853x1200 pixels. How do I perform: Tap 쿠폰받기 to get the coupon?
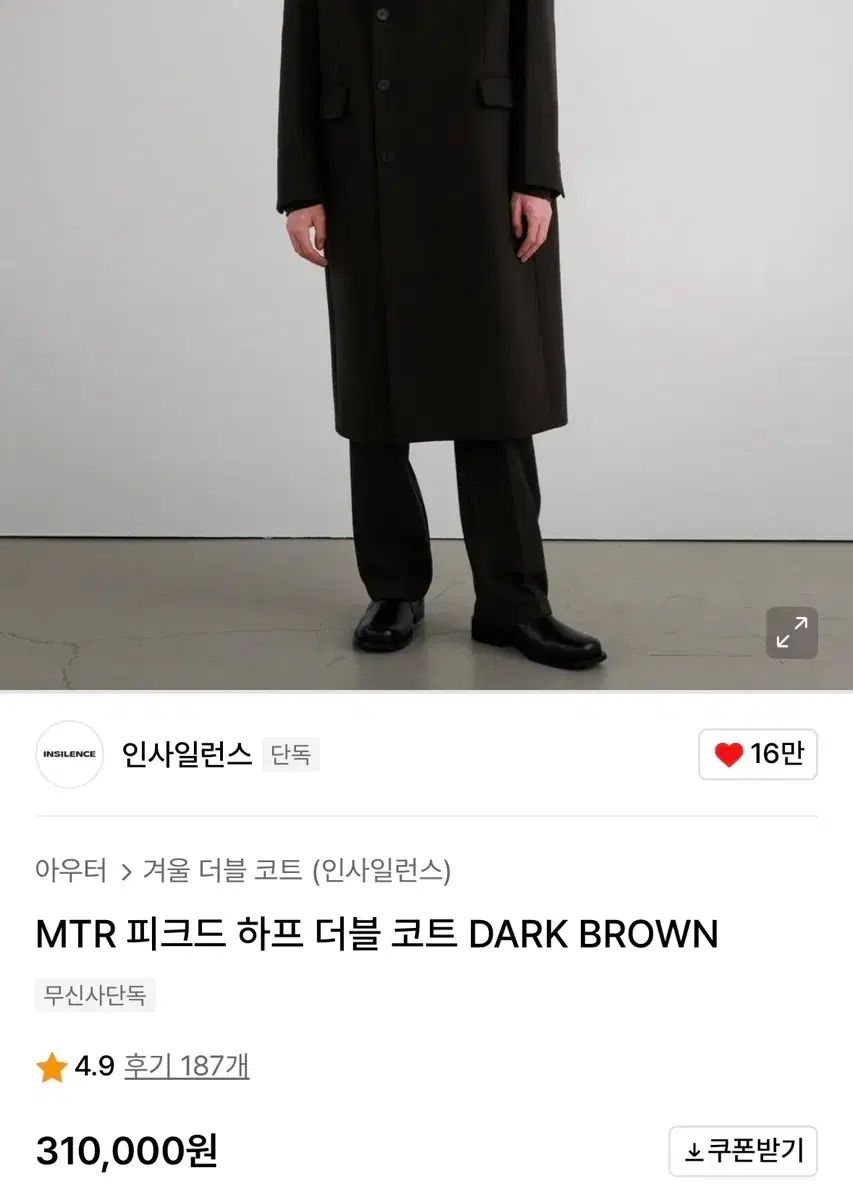[x=743, y=1151]
